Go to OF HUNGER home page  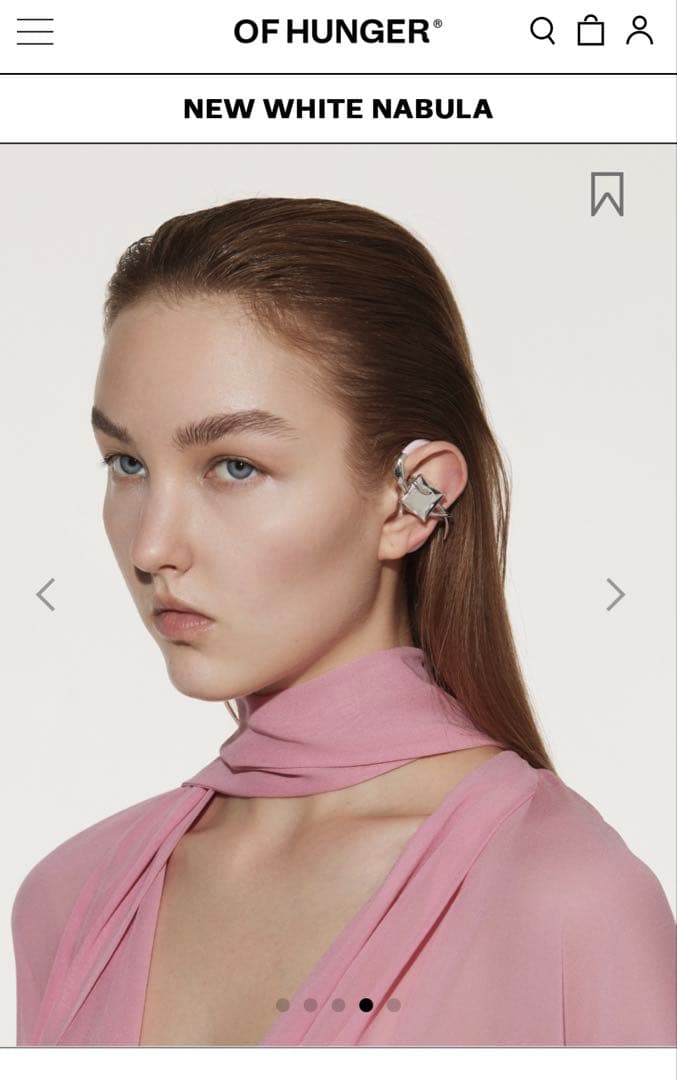pyautogui.click(x=337, y=32)
